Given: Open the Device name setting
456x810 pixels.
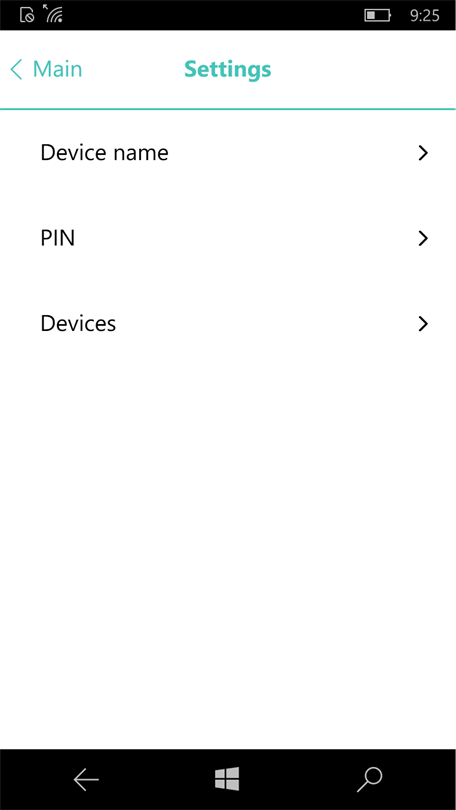Looking at the screenshot, I should point(228,153).
